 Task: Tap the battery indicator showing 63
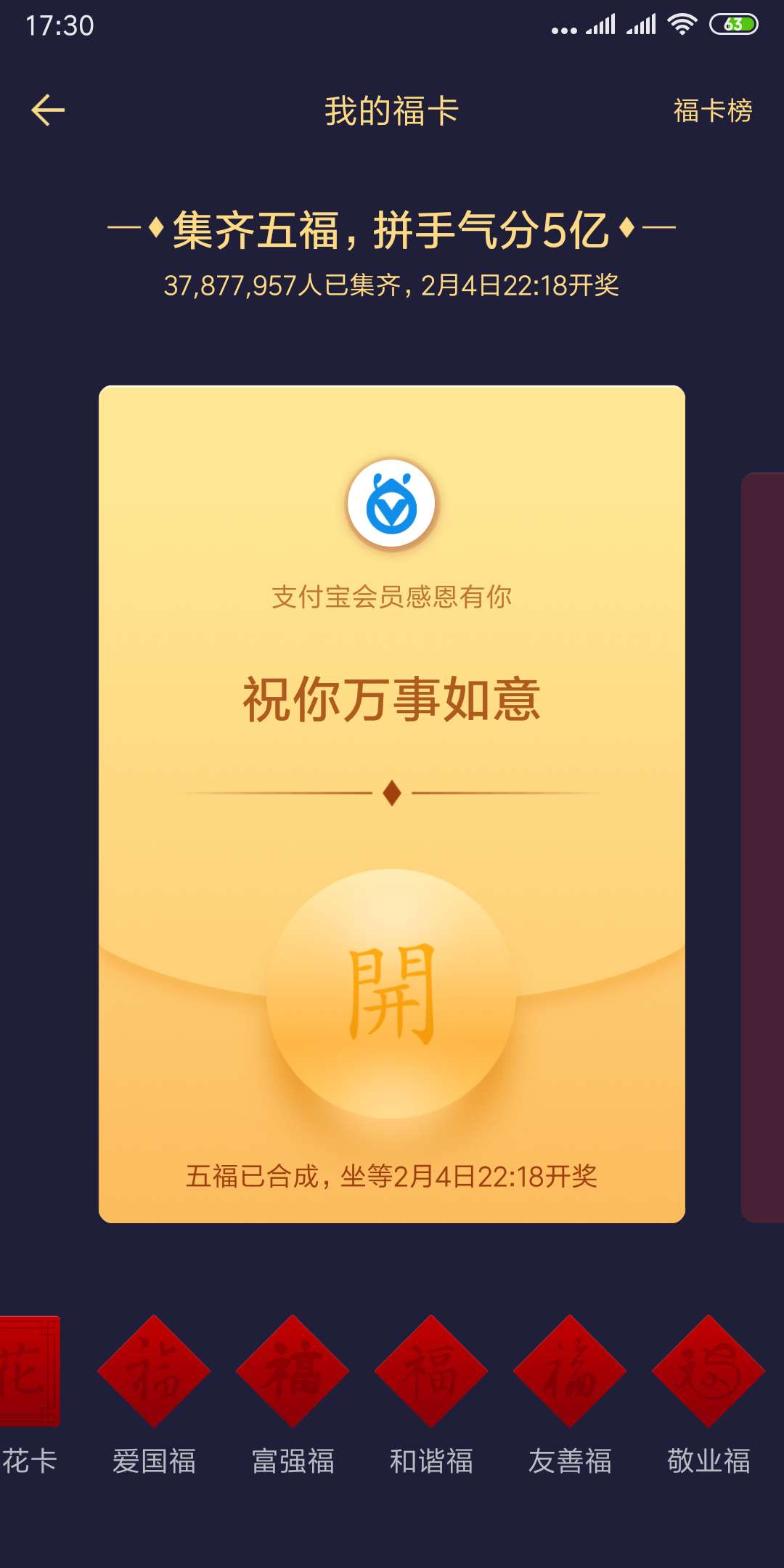click(733, 25)
